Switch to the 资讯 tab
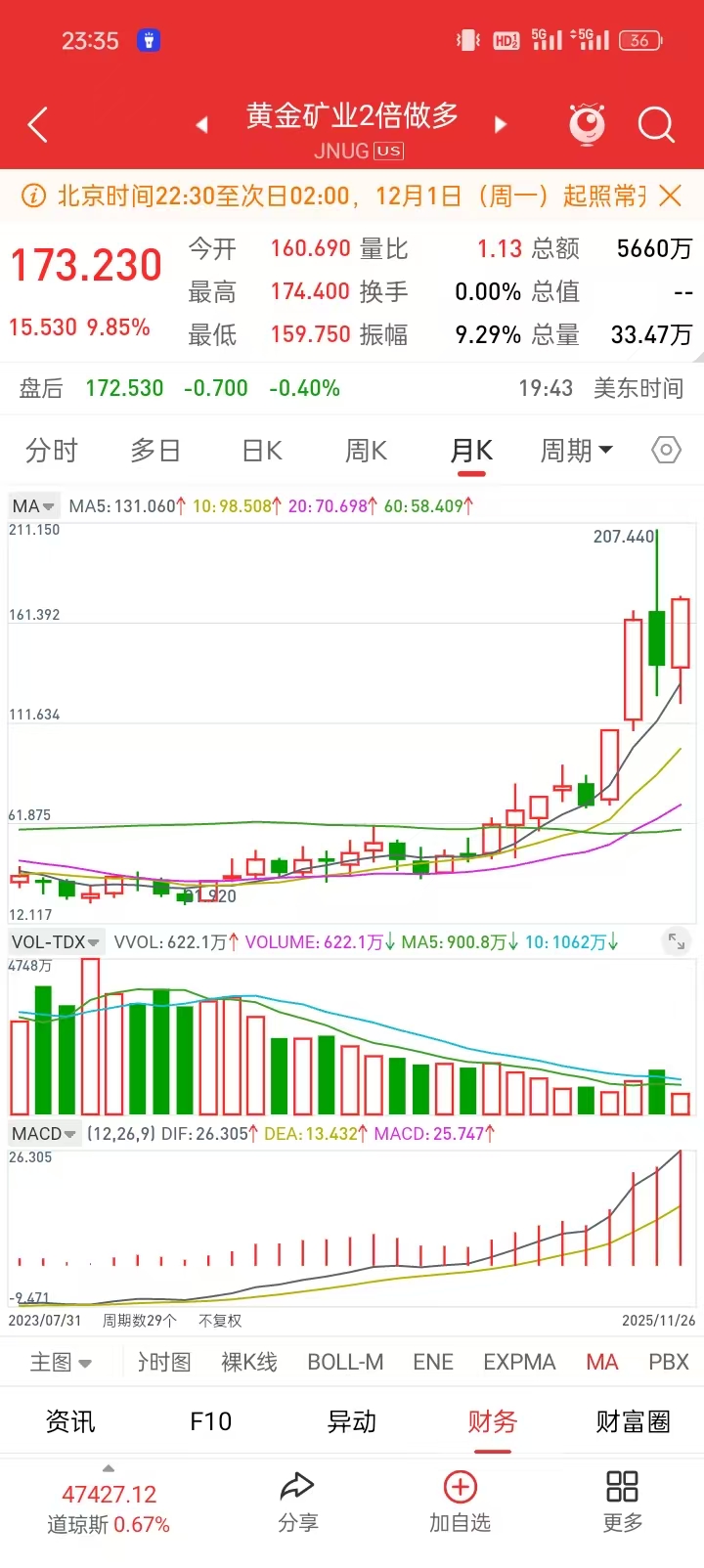The image size is (704, 1568). [70, 1421]
